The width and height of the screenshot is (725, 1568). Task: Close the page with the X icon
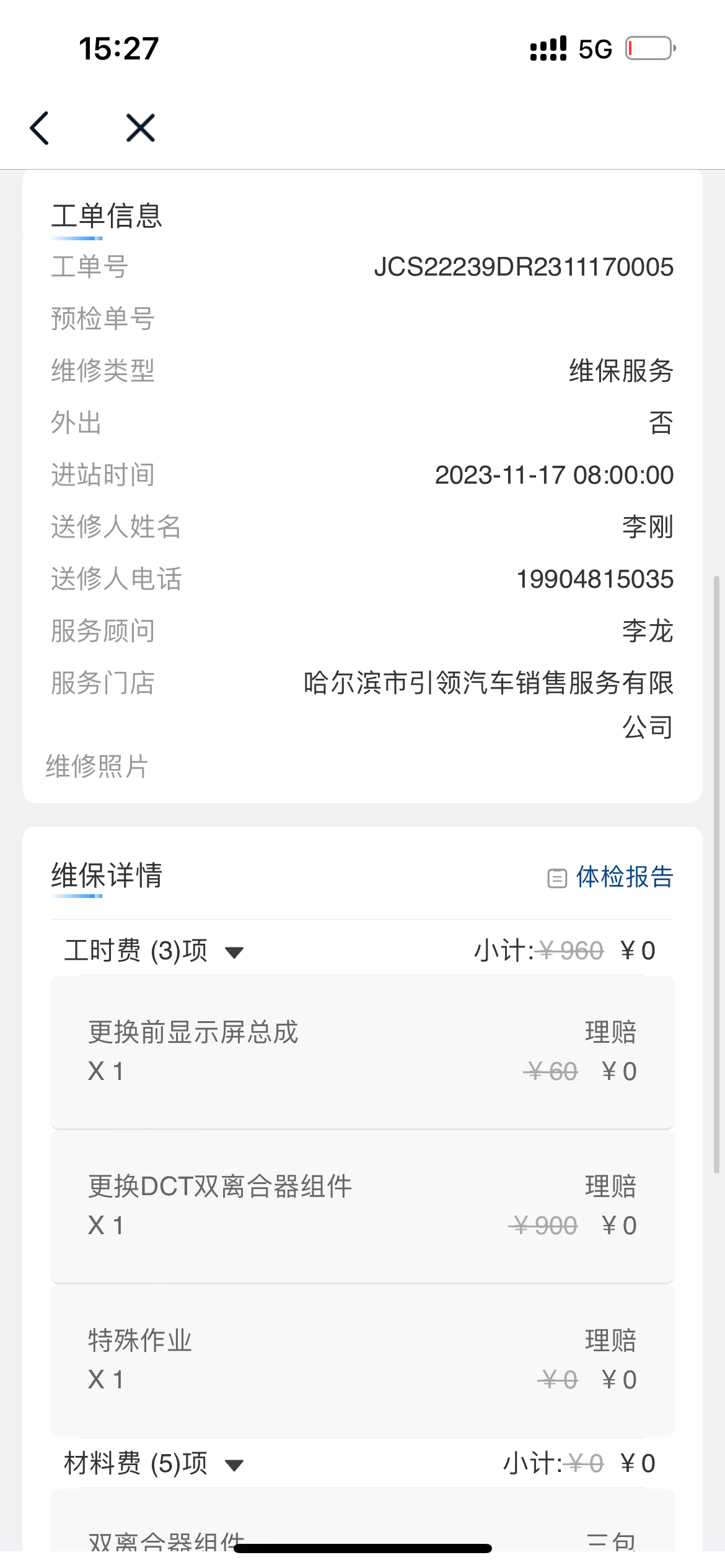click(x=141, y=128)
